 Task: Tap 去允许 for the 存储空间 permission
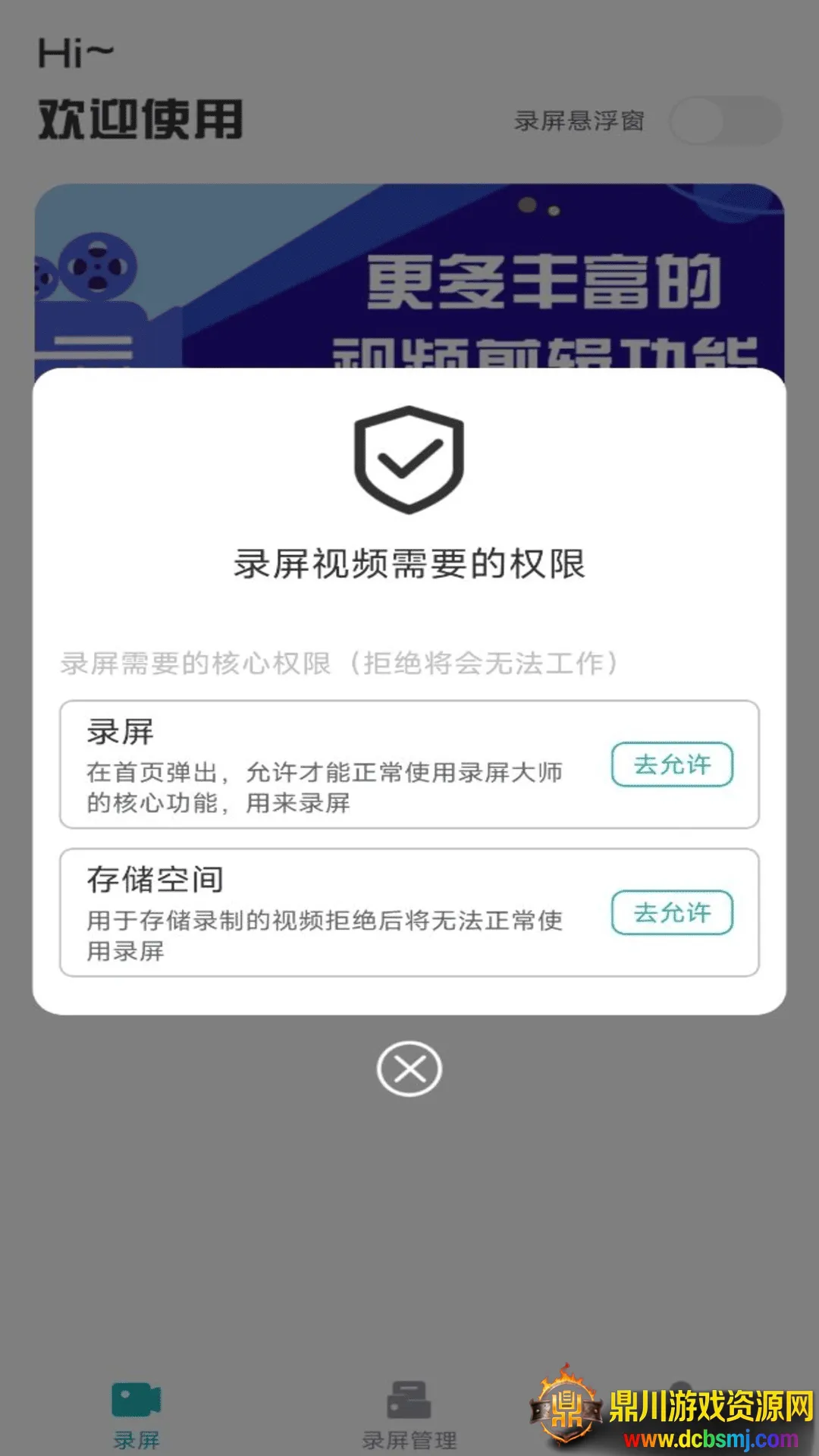pyautogui.click(x=672, y=912)
